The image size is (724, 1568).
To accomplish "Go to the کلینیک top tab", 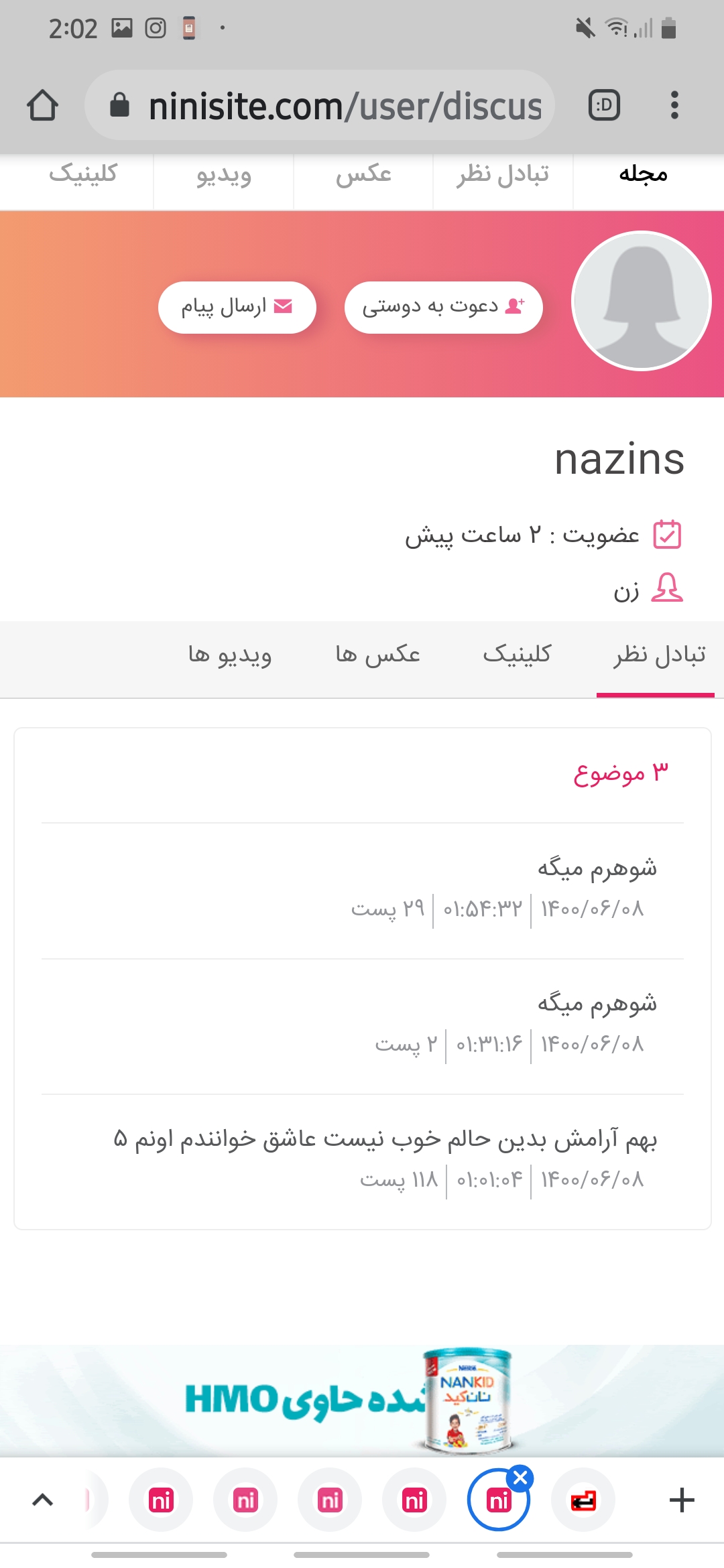I will tap(83, 174).
